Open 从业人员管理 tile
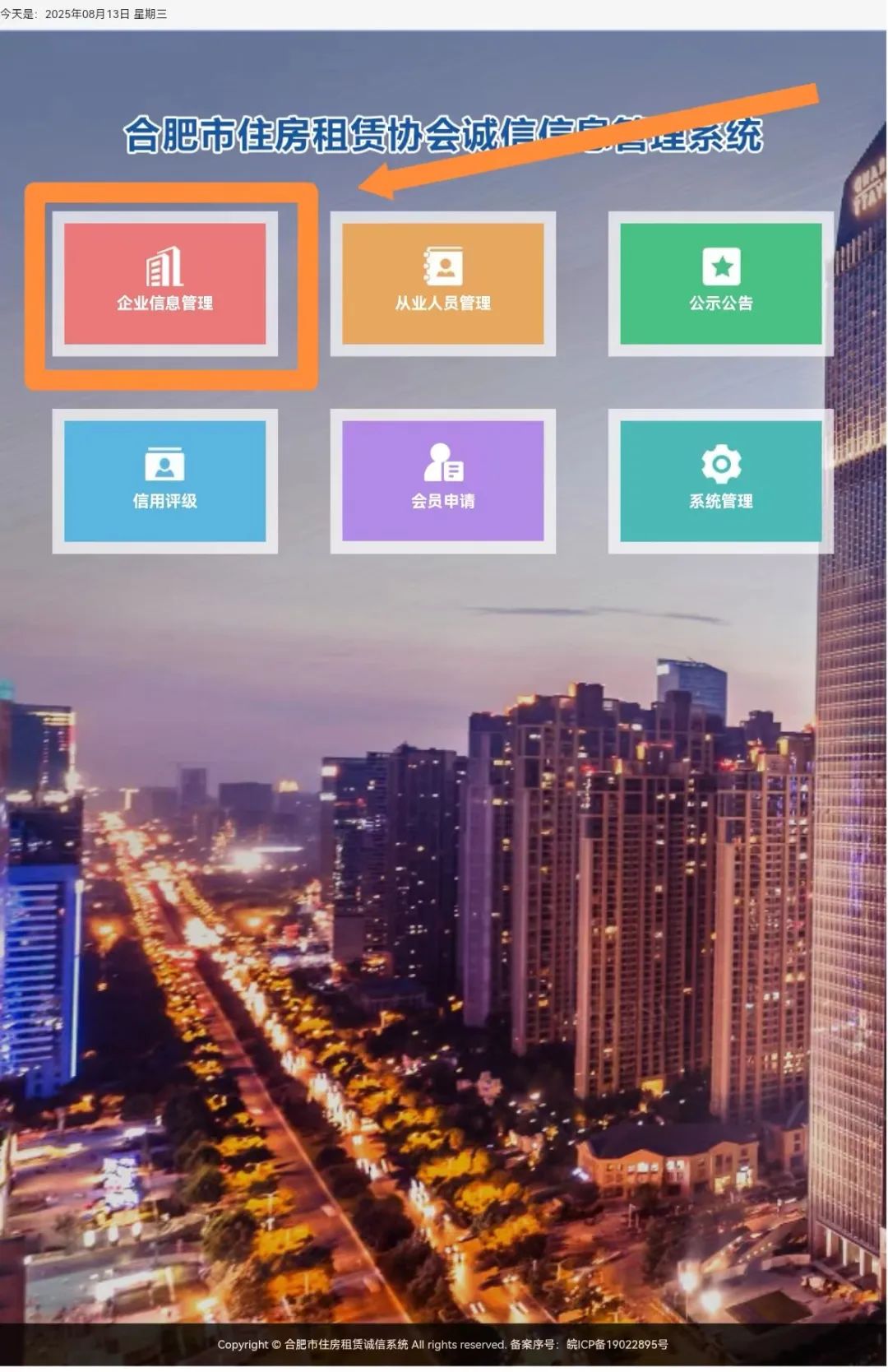 pos(442,283)
